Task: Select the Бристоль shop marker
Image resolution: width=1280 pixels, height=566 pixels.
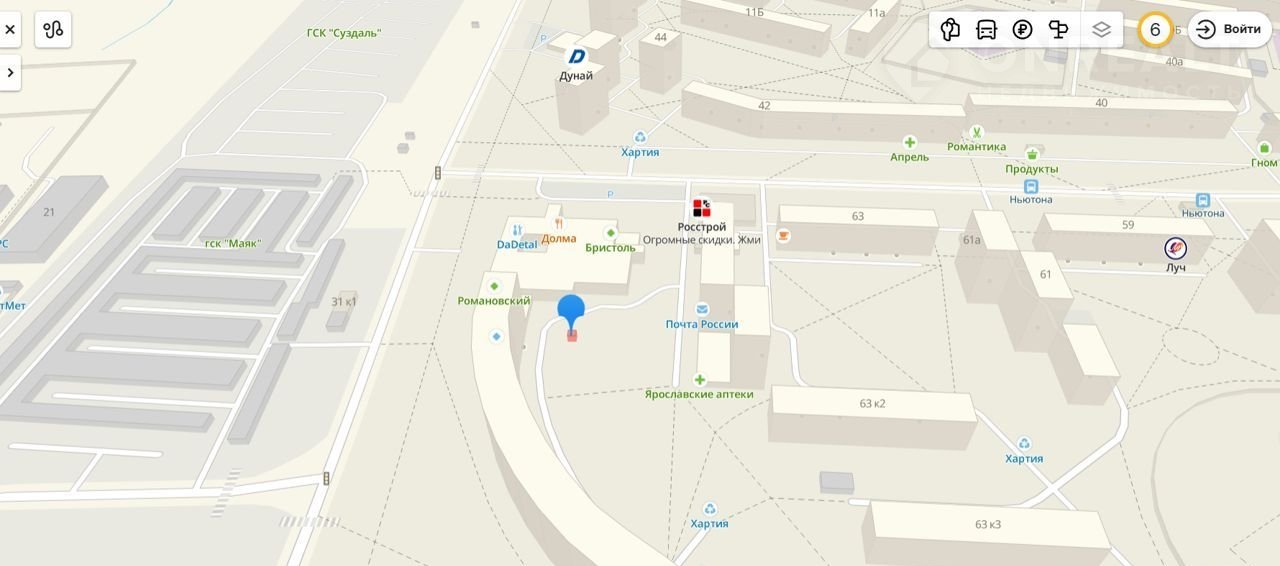Action: [611, 234]
